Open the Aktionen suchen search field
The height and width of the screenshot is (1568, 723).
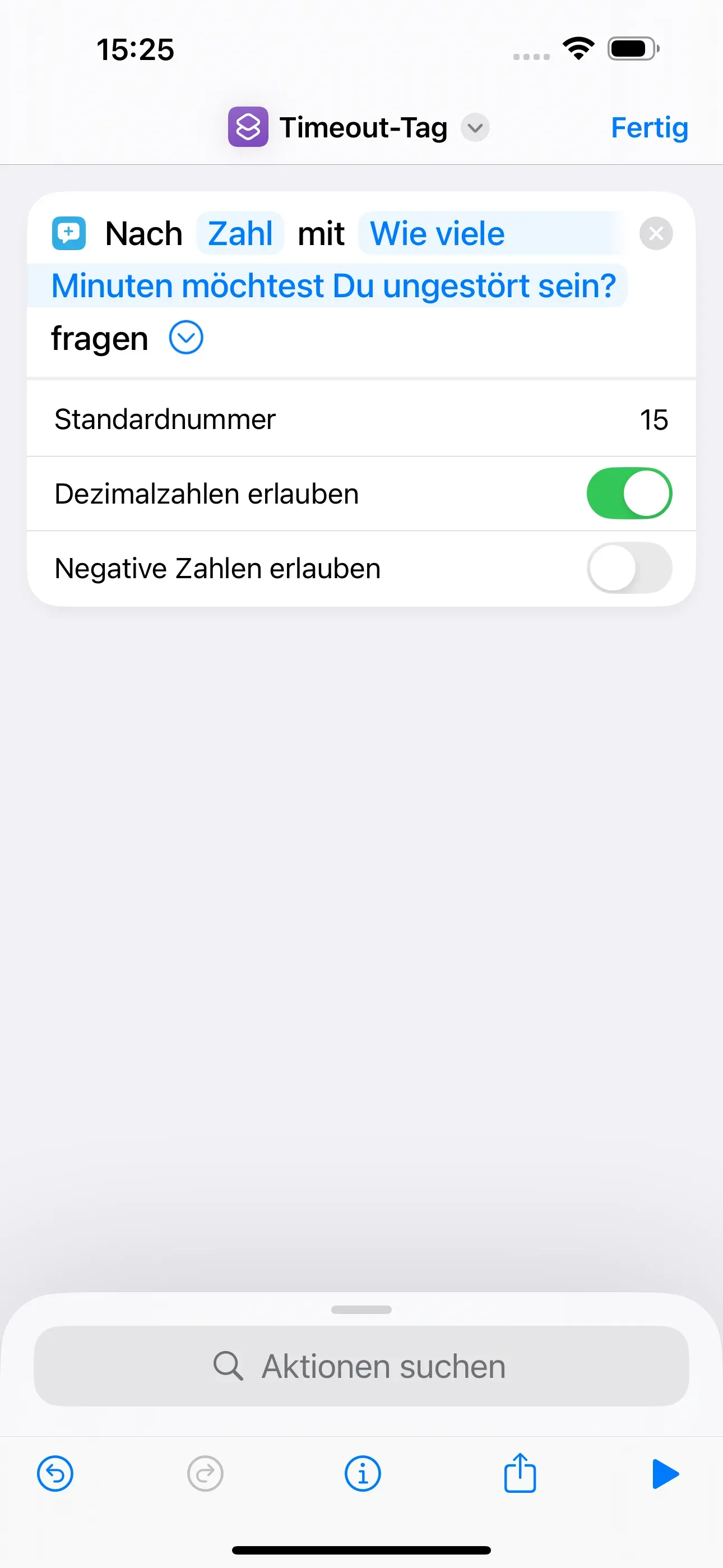[x=361, y=1366]
